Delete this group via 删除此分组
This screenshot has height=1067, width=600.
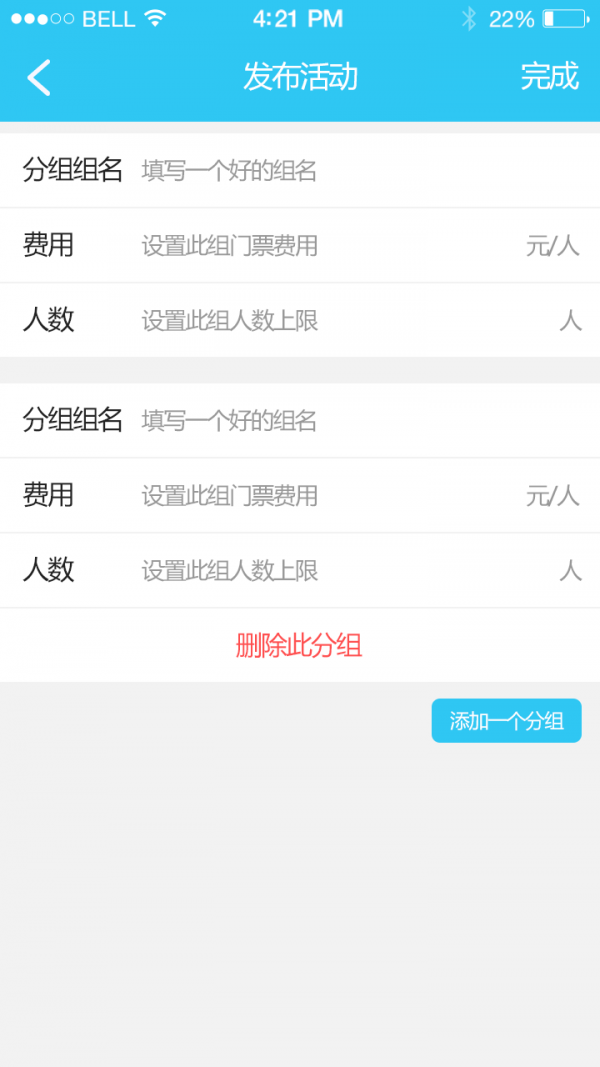click(299, 646)
